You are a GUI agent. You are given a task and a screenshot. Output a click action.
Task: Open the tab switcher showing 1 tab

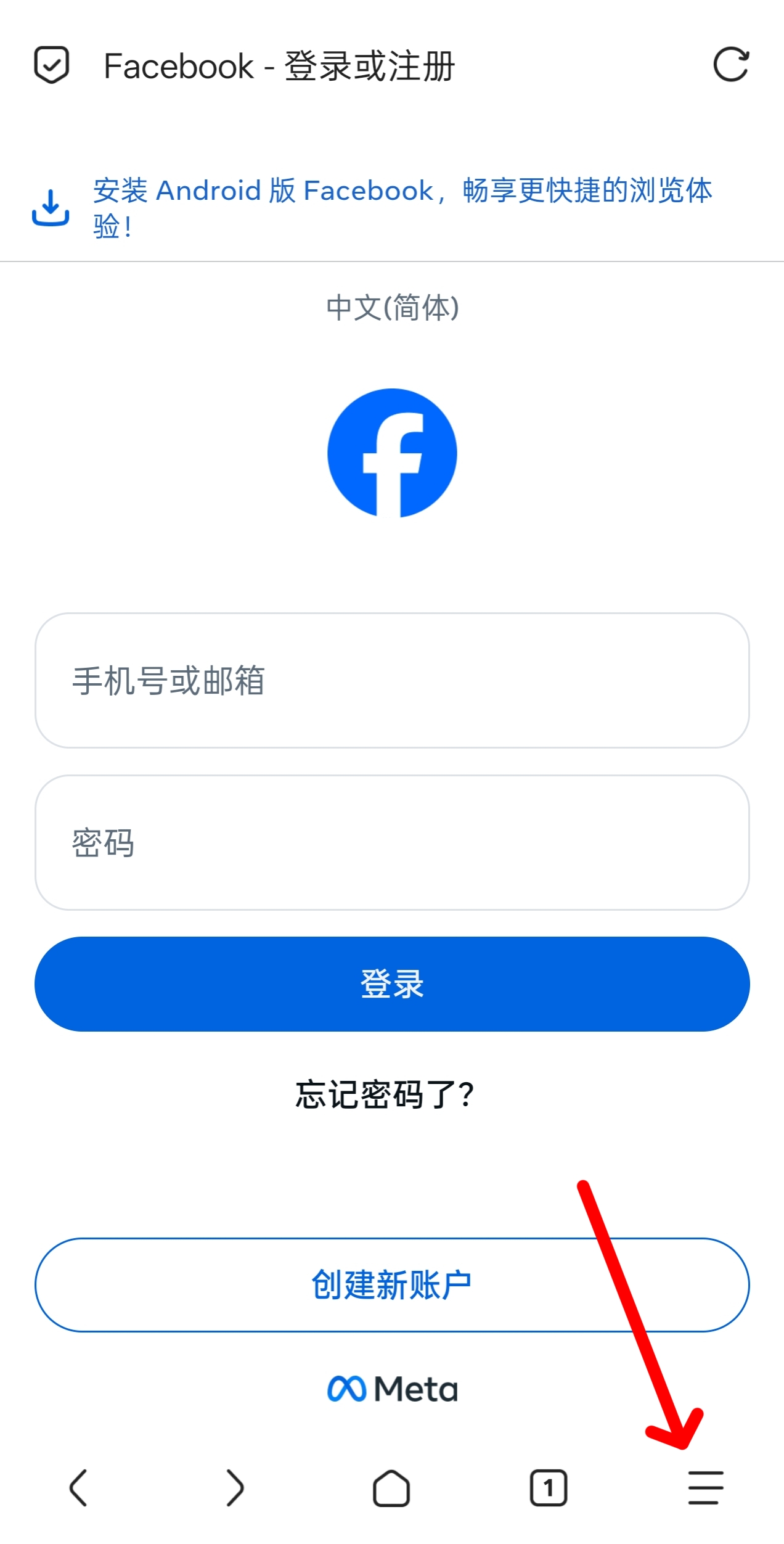548,1487
